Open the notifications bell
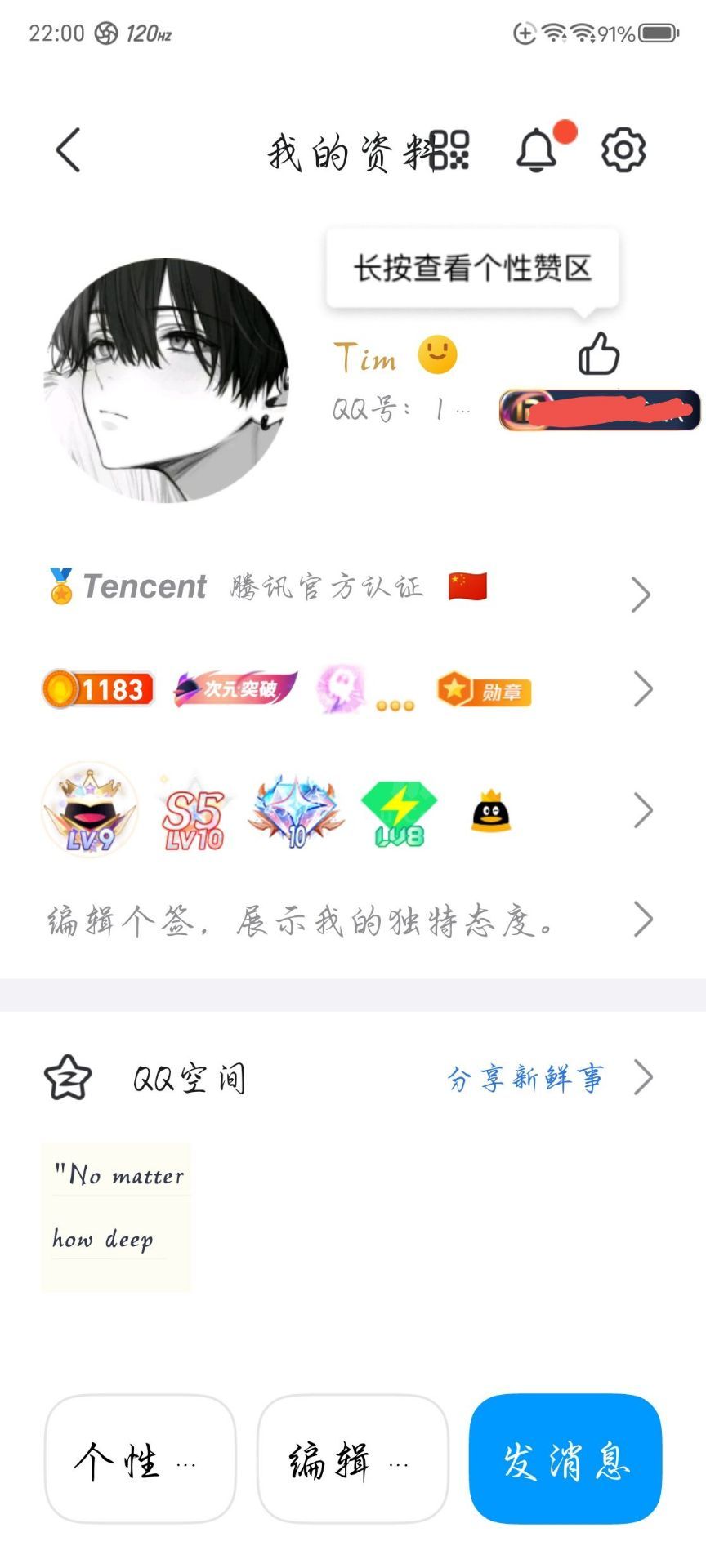Image resolution: width=706 pixels, height=1568 pixels. [x=537, y=150]
